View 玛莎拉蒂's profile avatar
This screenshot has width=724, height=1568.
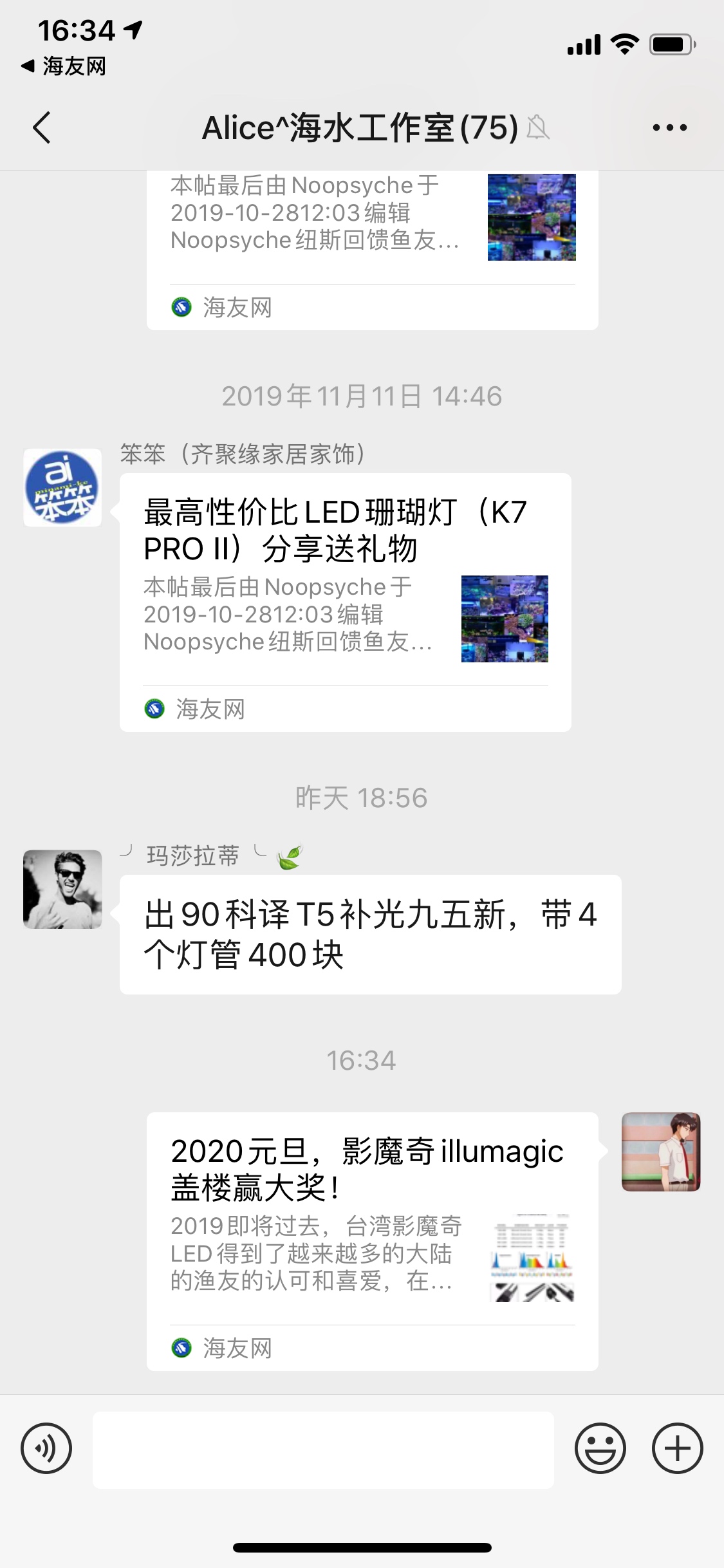(x=62, y=889)
